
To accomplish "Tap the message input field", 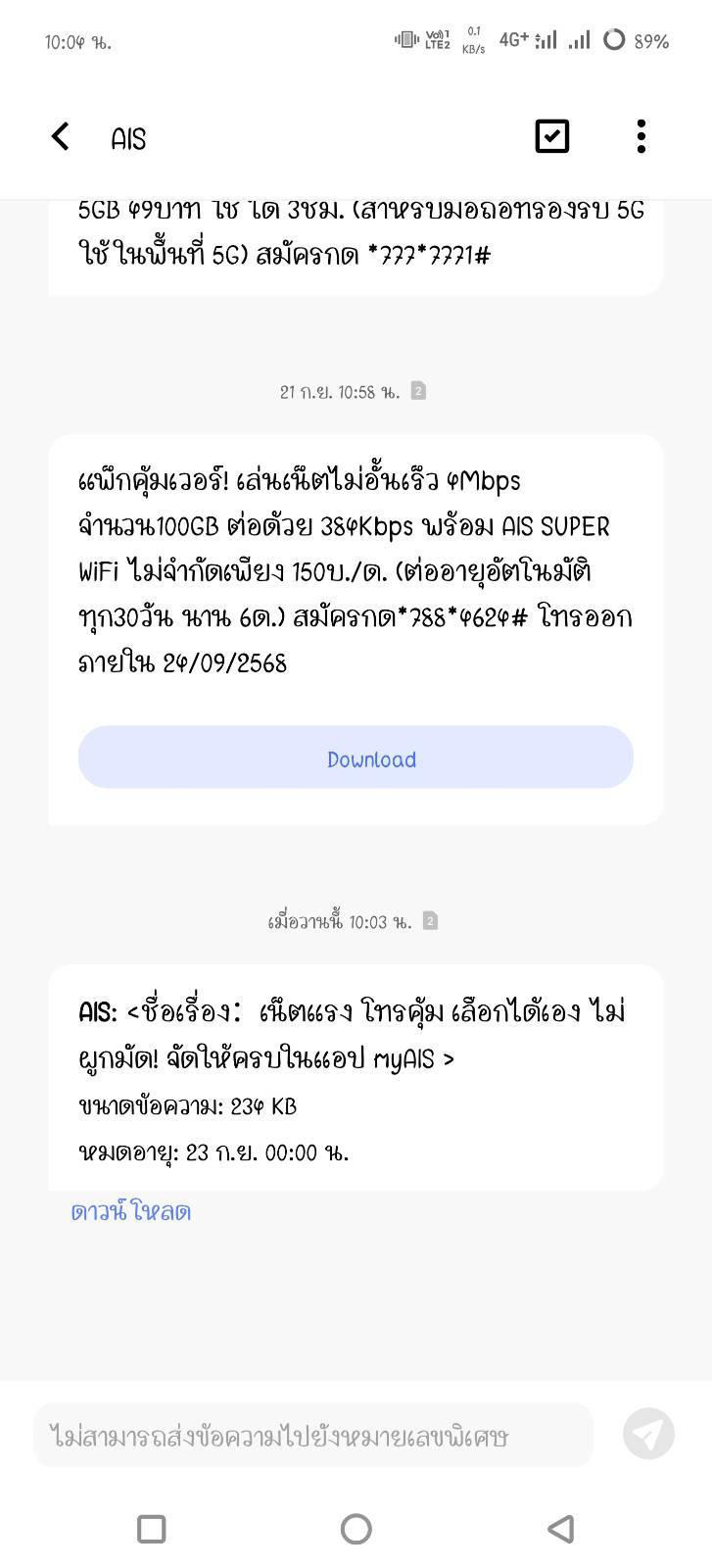I will coord(313,1436).
